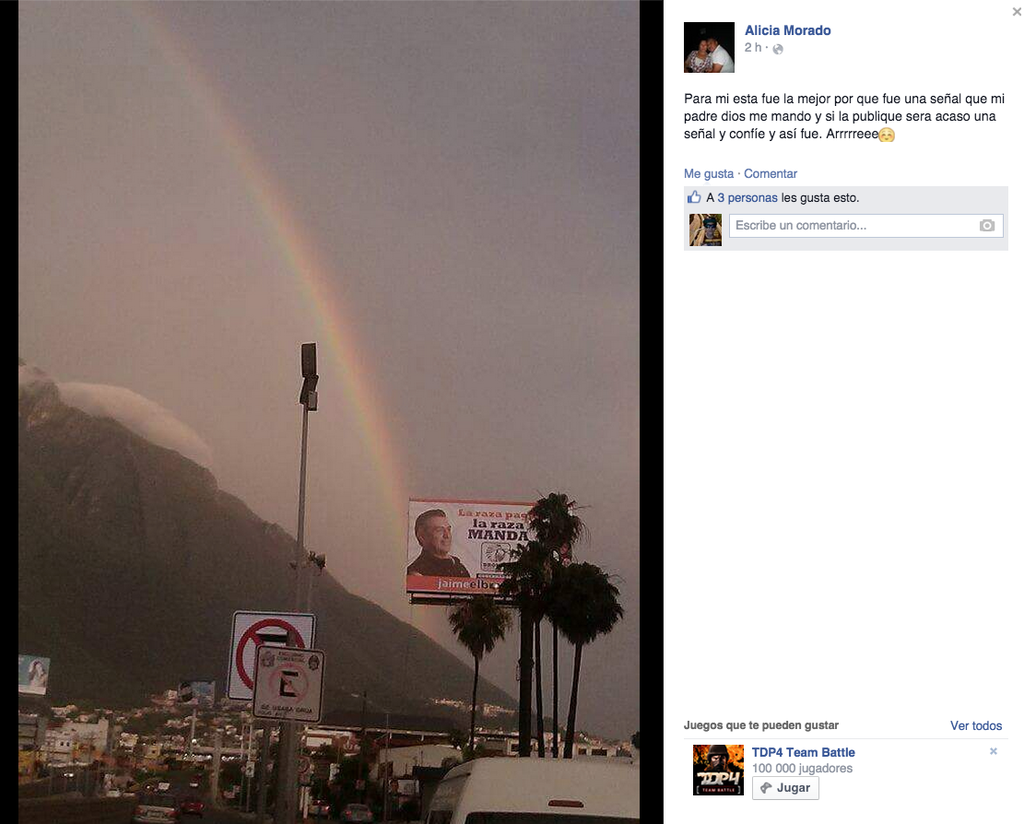1024x824 pixels.
Task: View the 3 personas who liked this
Action: (747, 198)
